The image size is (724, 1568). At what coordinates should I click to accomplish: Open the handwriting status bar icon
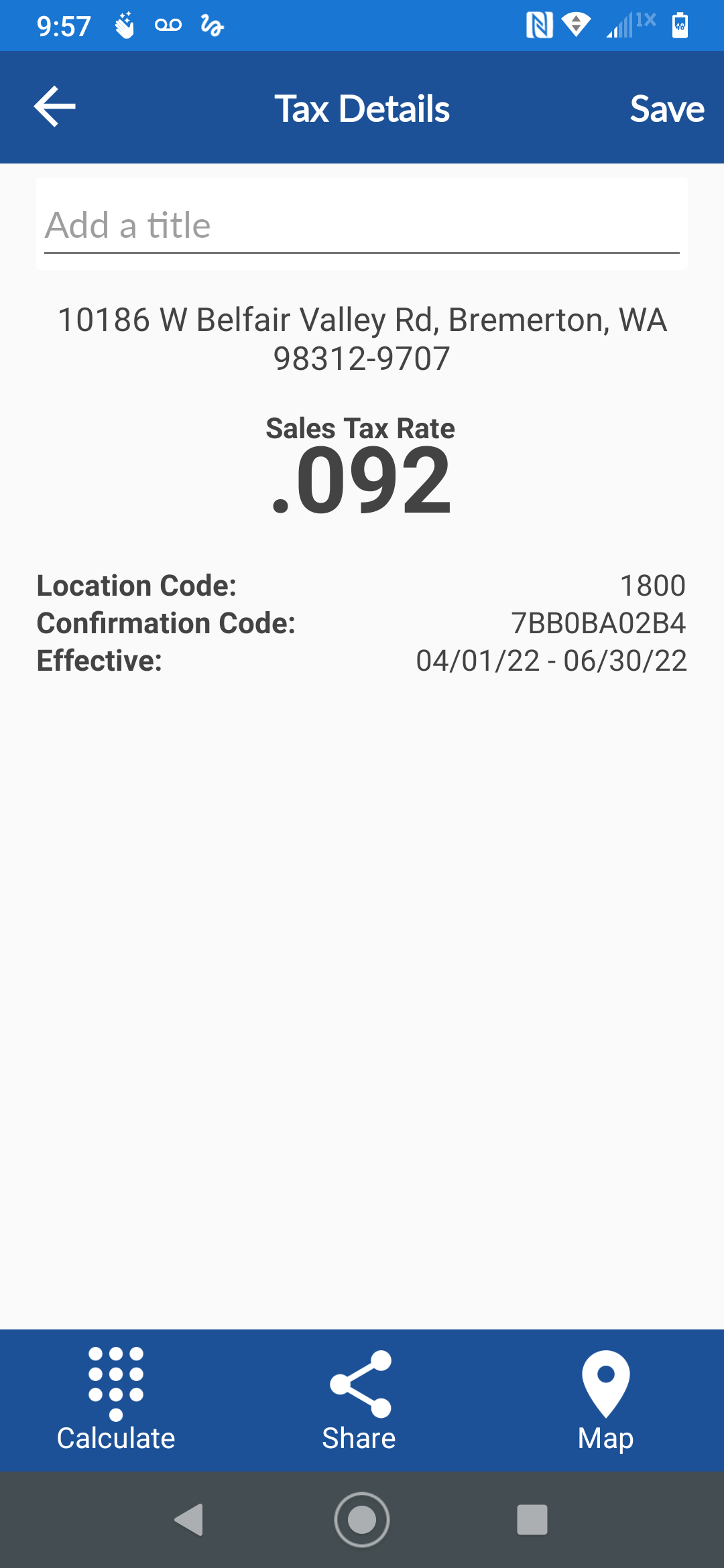pos(211,25)
